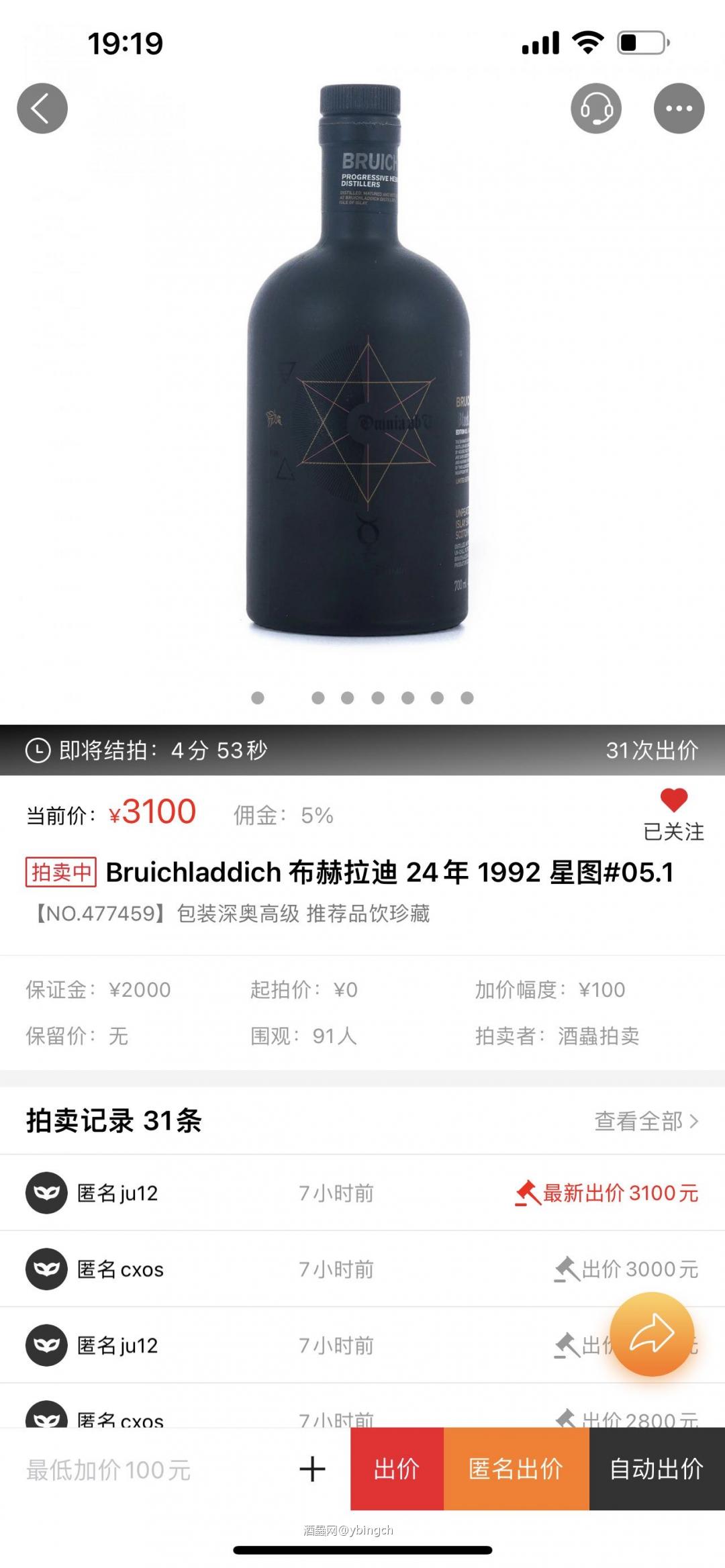Screen dimensions: 725x1568
Task: Open customer service via the headset icon
Action: coord(596,107)
